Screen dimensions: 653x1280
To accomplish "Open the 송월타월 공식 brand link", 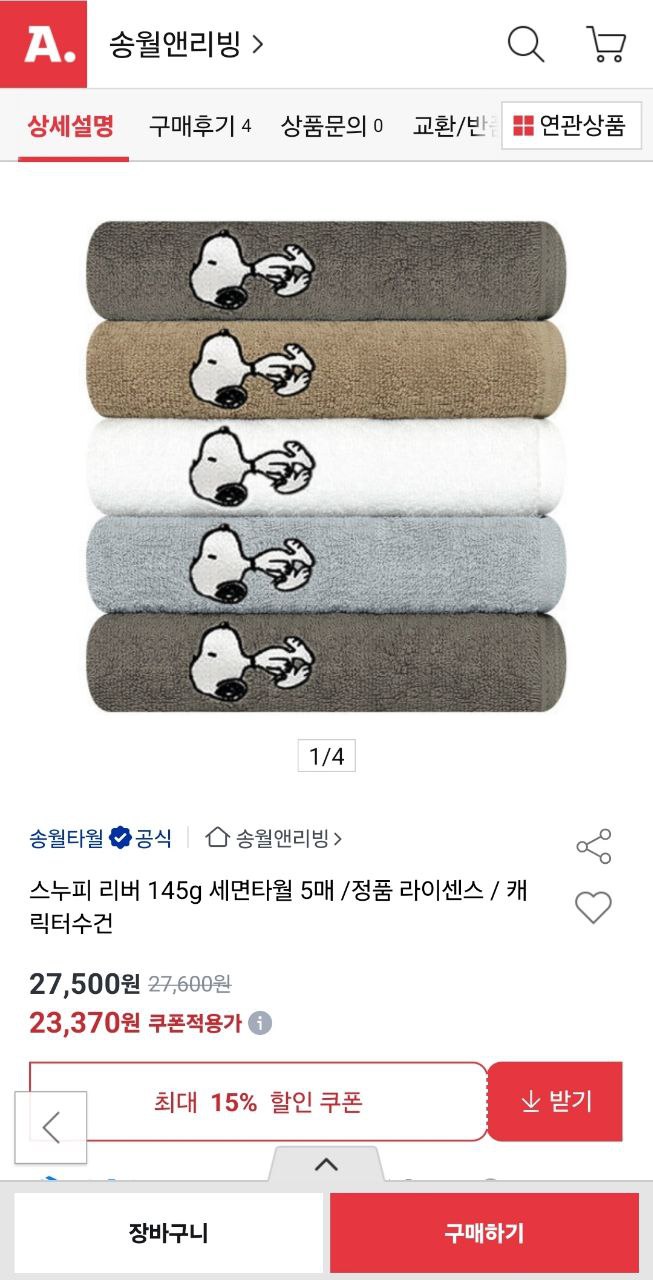I will (100, 838).
